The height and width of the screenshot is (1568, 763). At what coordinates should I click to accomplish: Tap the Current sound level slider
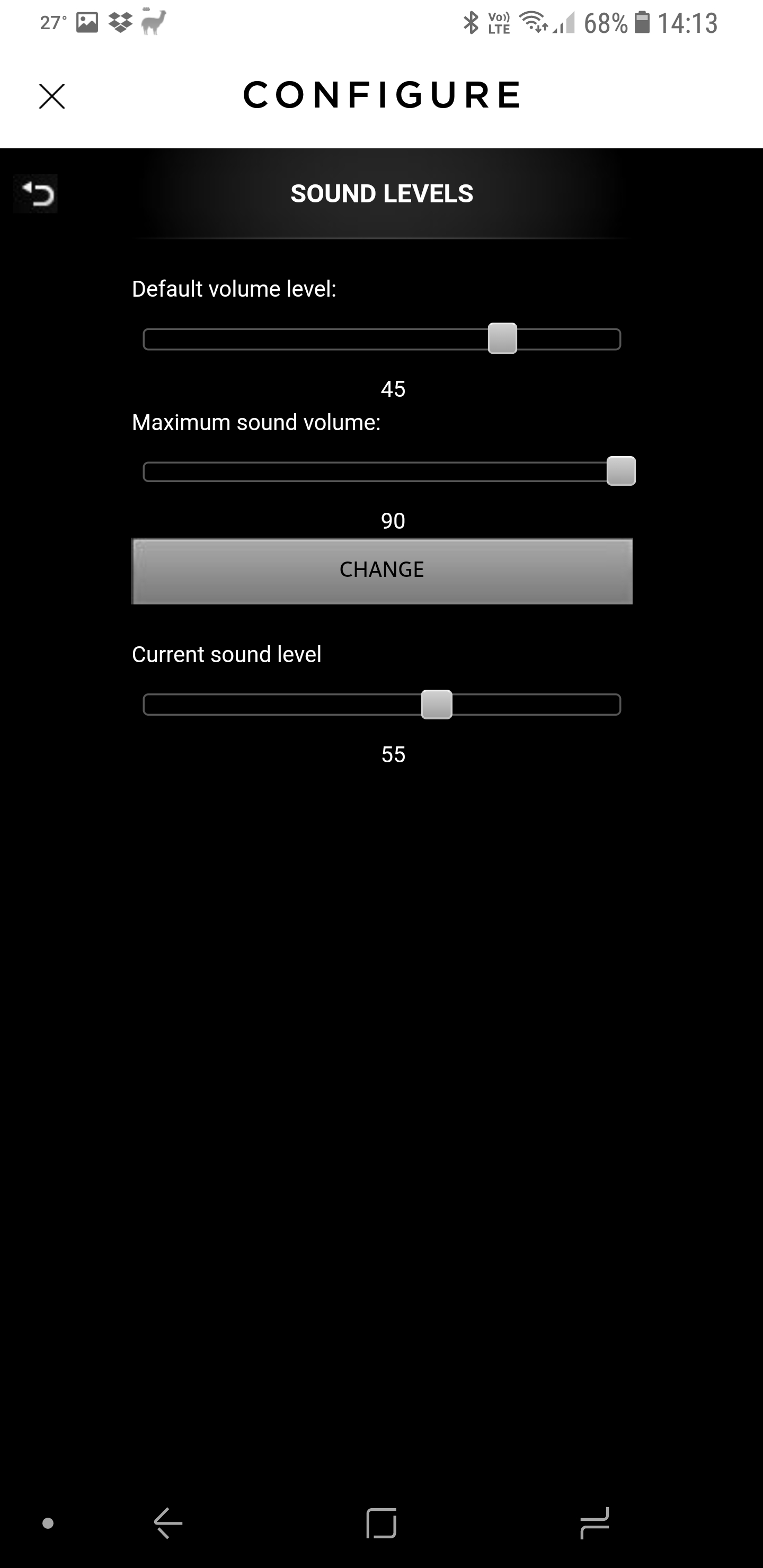(382, 704)
